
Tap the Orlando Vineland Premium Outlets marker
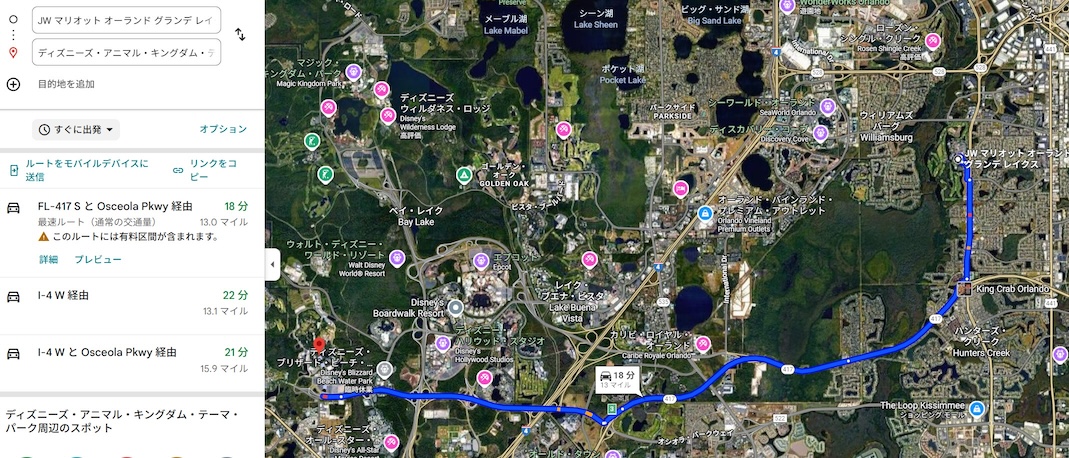coord(705,213)
